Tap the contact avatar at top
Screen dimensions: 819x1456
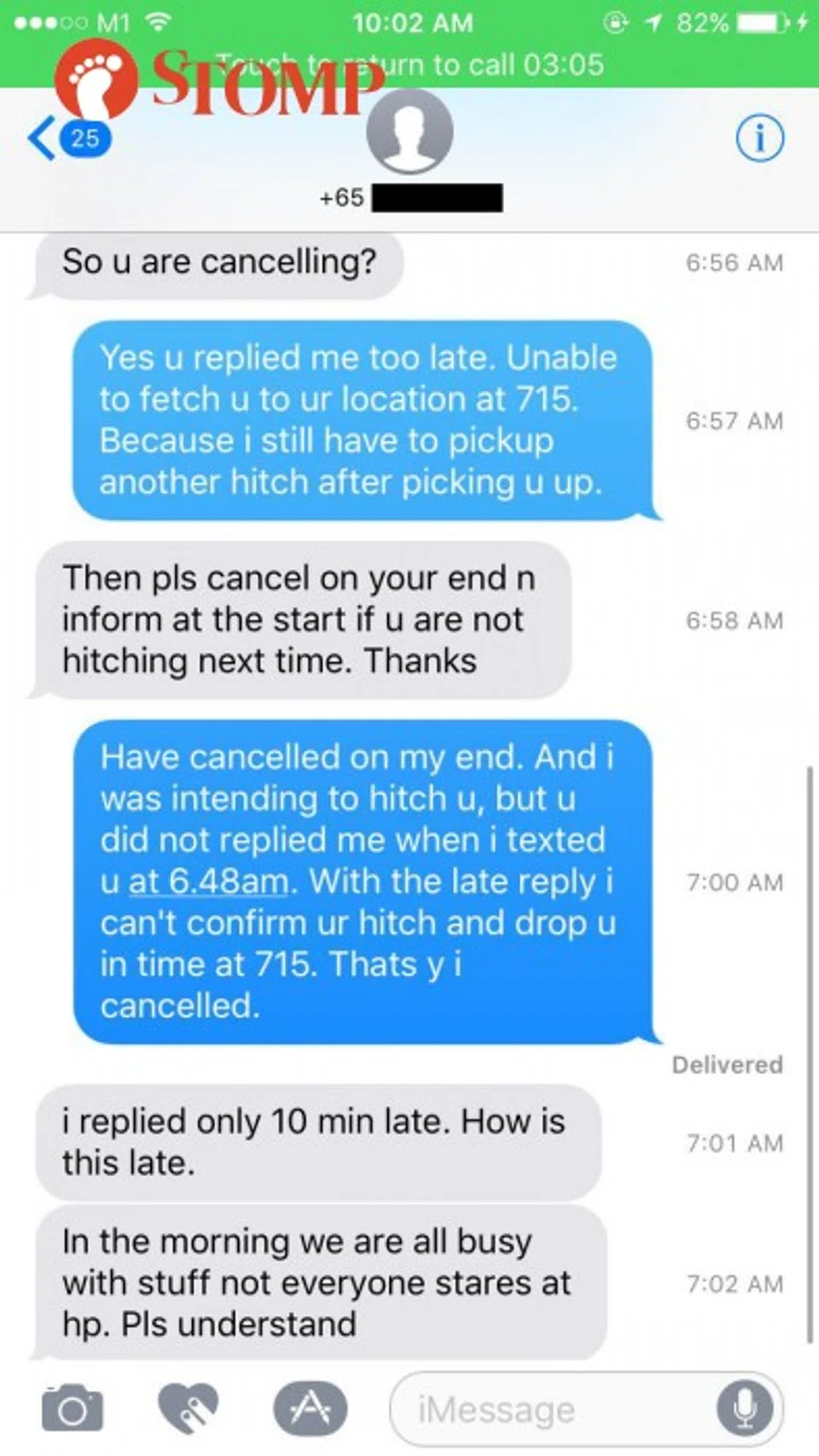tap(409, 132)
